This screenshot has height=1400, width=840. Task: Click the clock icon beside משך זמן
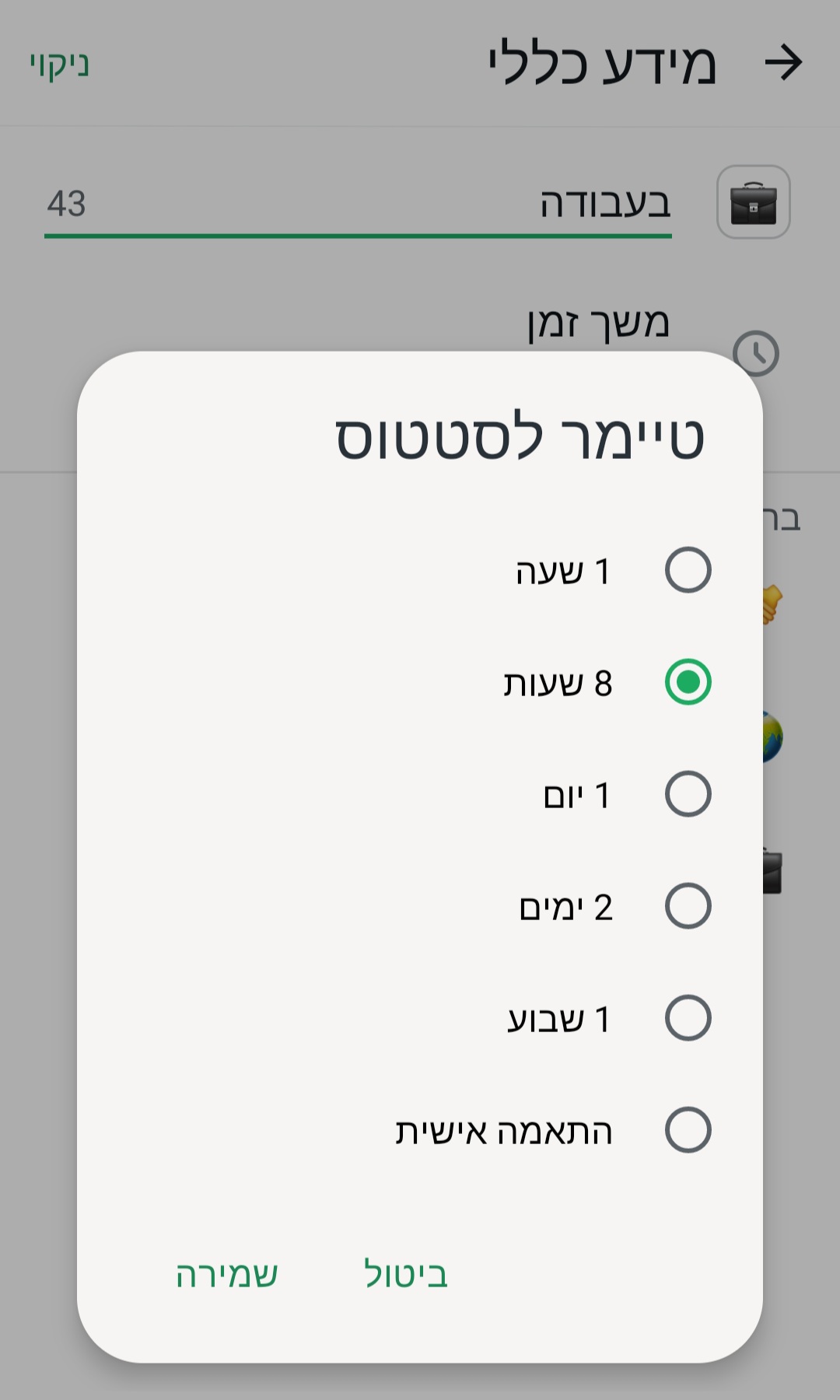click(755, 352)
